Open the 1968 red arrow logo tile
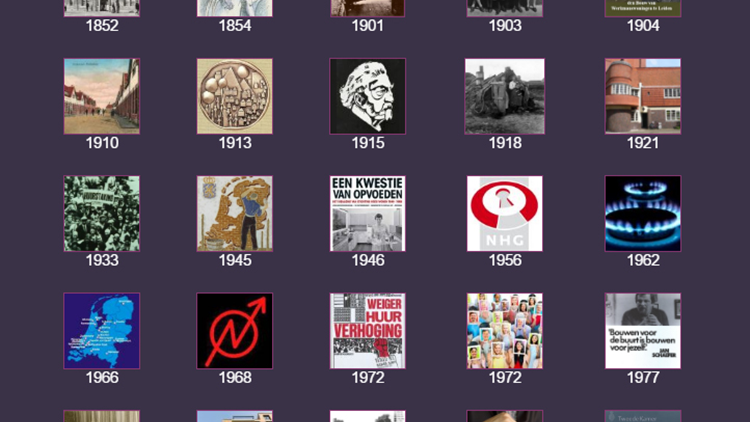Screen dimensions: 750x422 pos(235,331)
